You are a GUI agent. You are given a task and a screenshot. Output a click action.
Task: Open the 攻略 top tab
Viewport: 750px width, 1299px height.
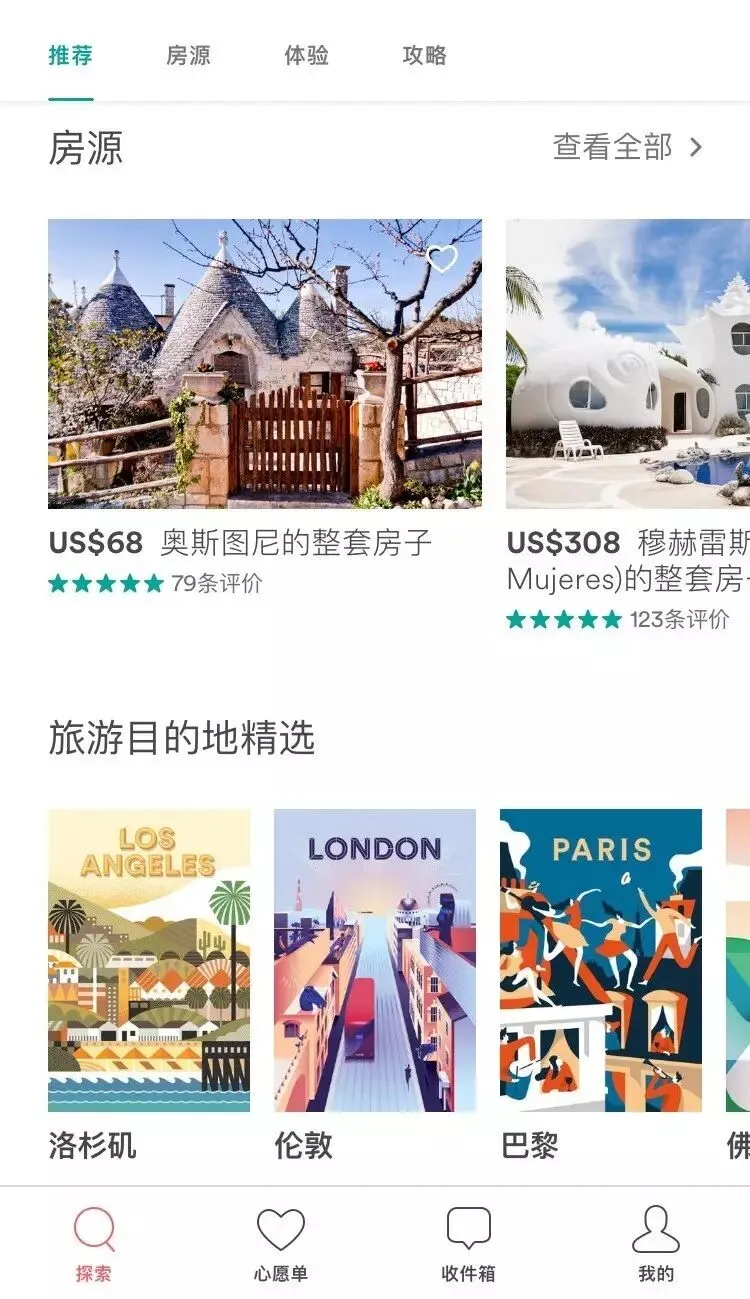(424, 56)
